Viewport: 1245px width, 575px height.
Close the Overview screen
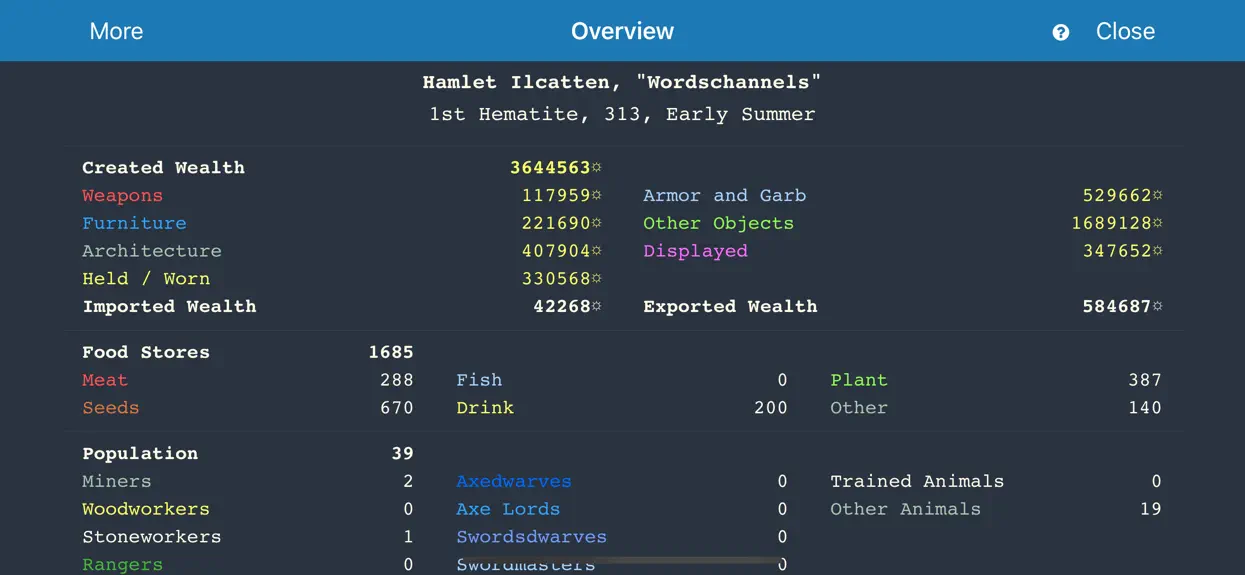1125,31
